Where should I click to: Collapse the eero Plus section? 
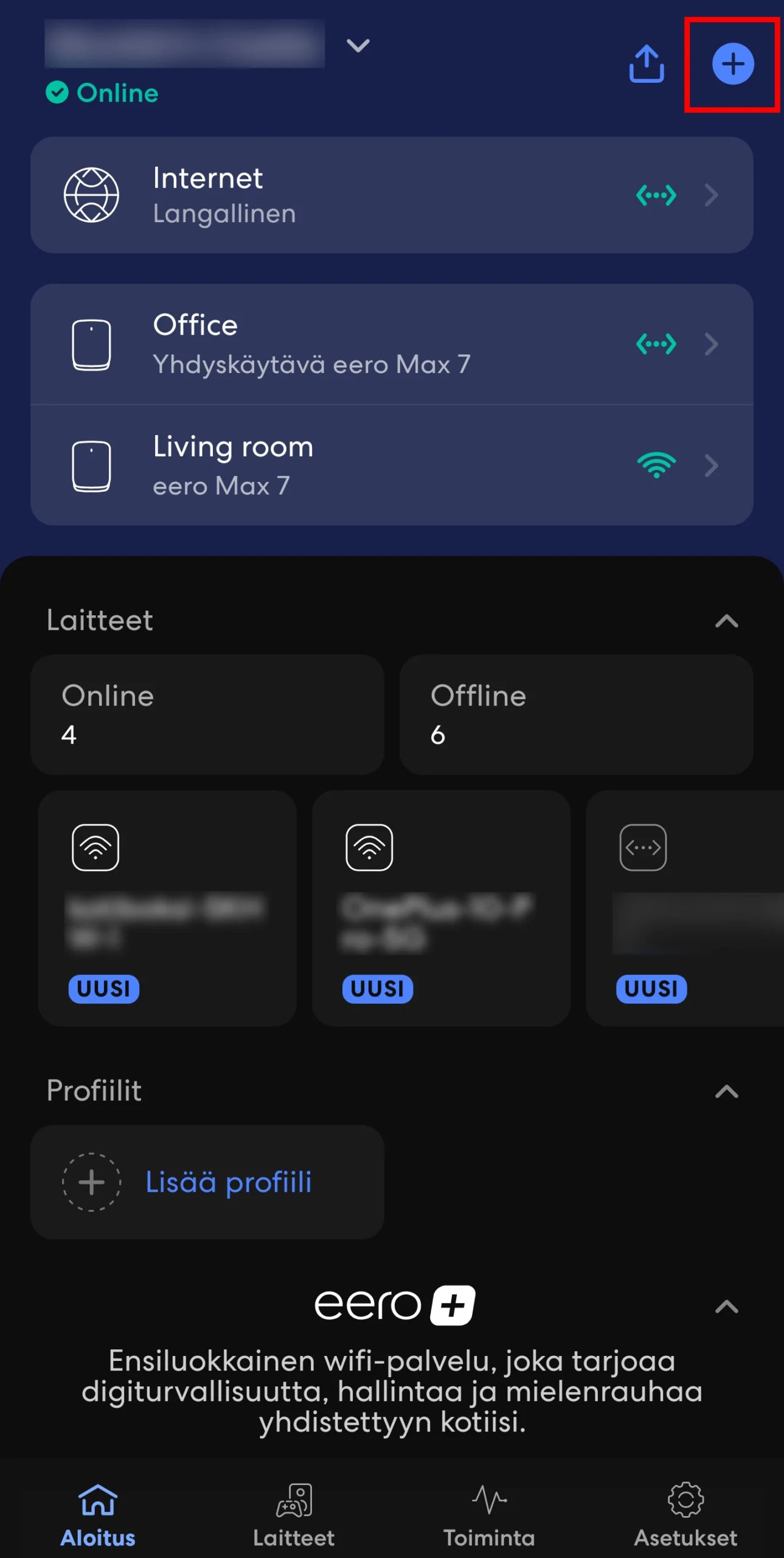pos(726,1307)
